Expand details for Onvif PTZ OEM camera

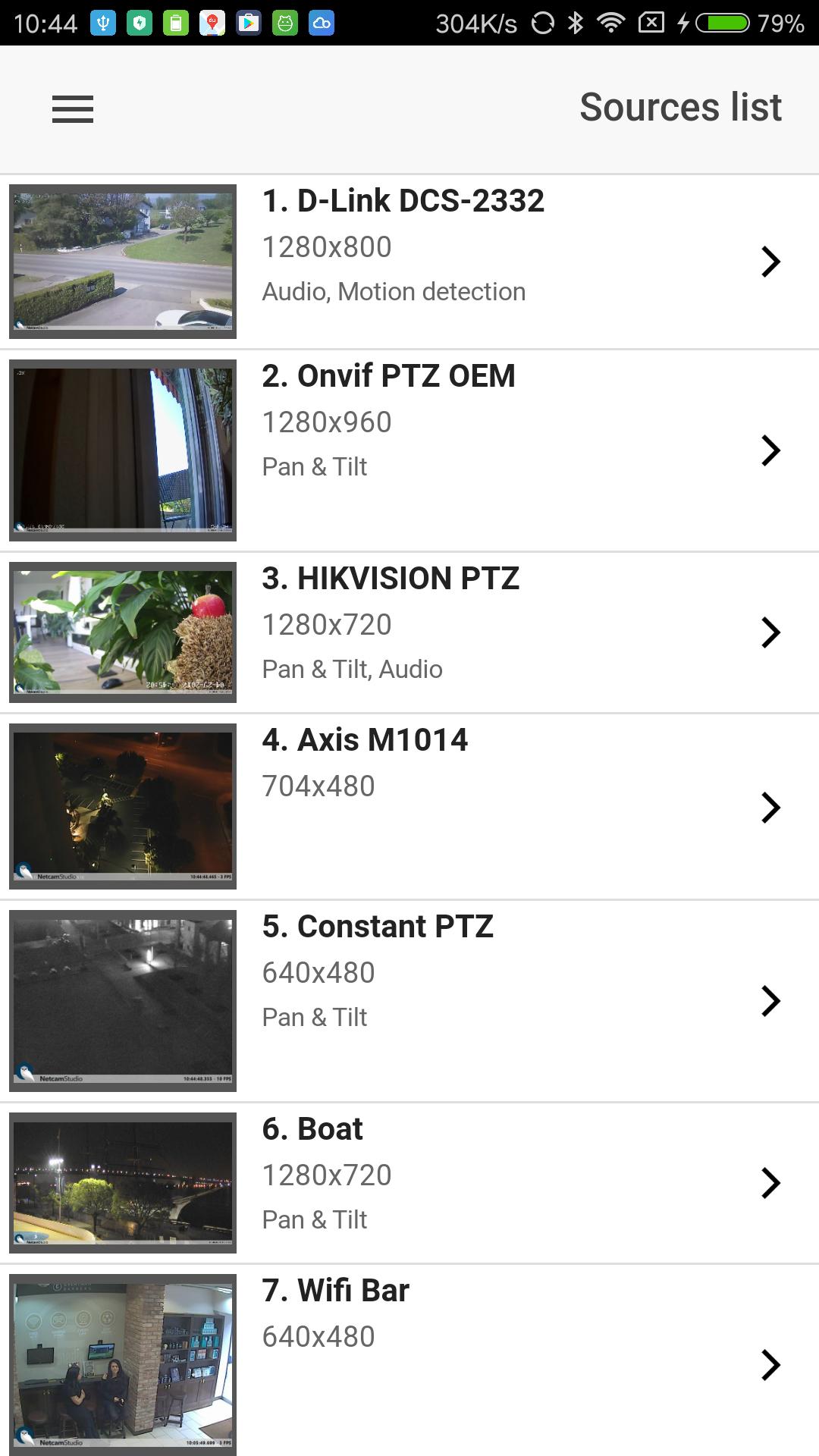point(771,450)
